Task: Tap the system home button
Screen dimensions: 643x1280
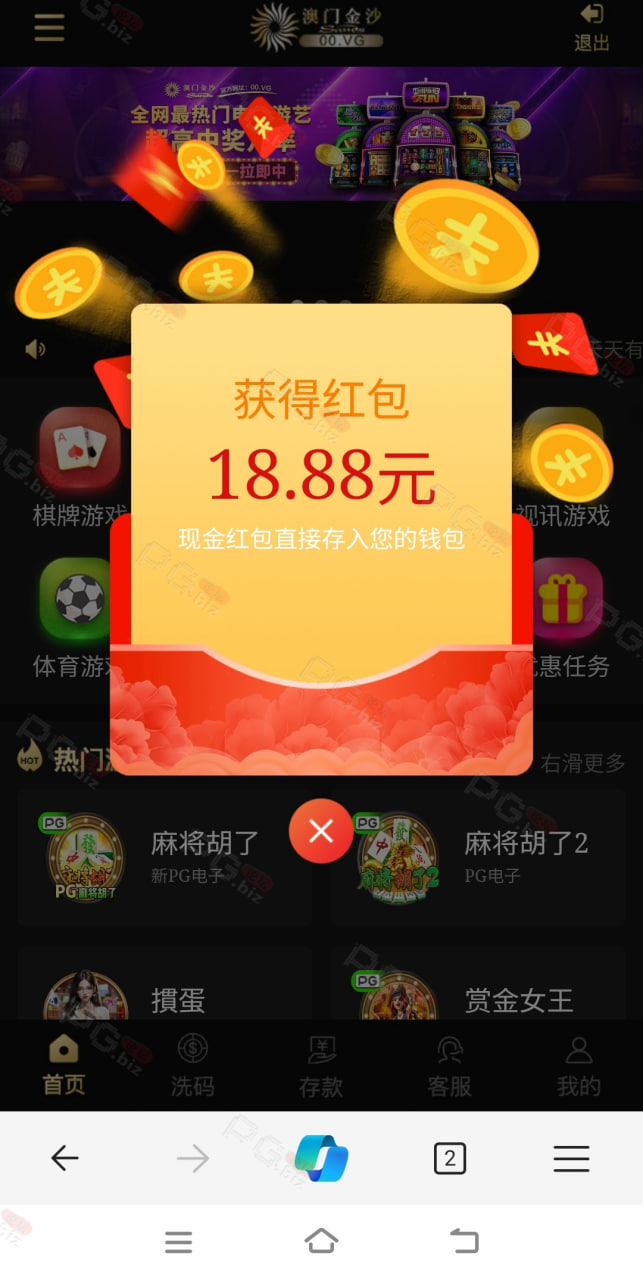Action: [321, 1241]
